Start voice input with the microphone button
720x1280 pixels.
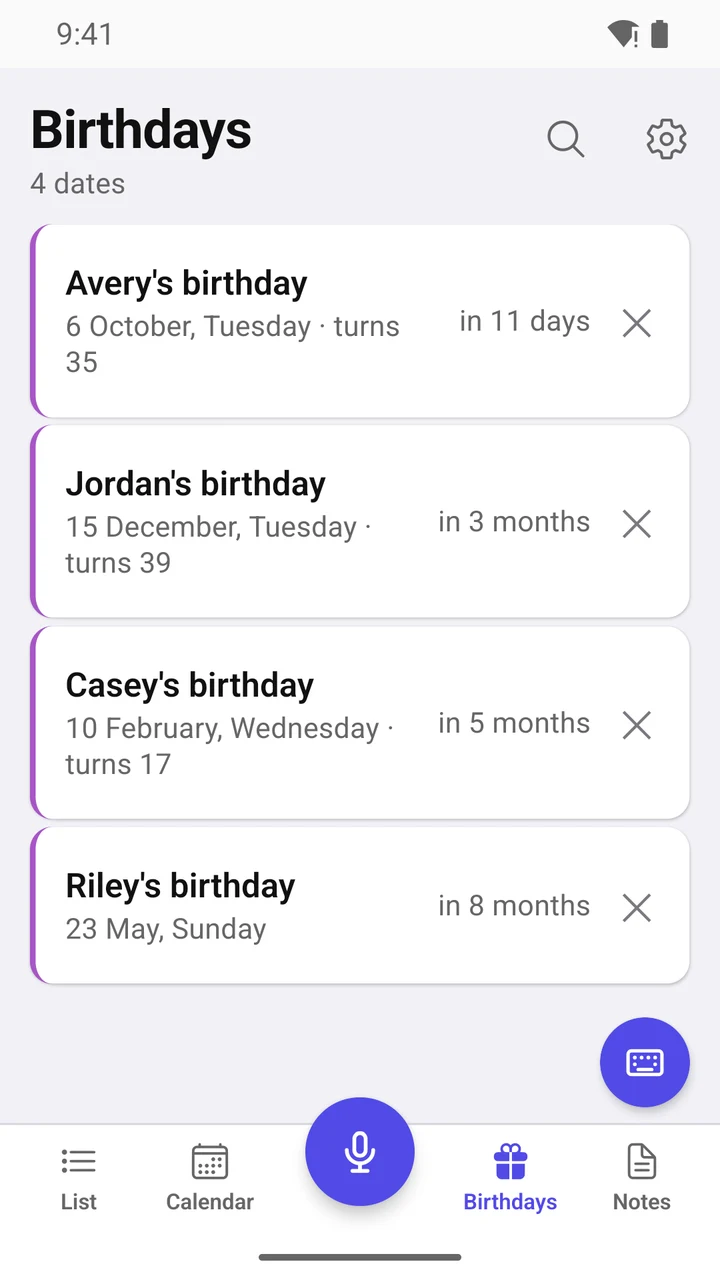360,1152
